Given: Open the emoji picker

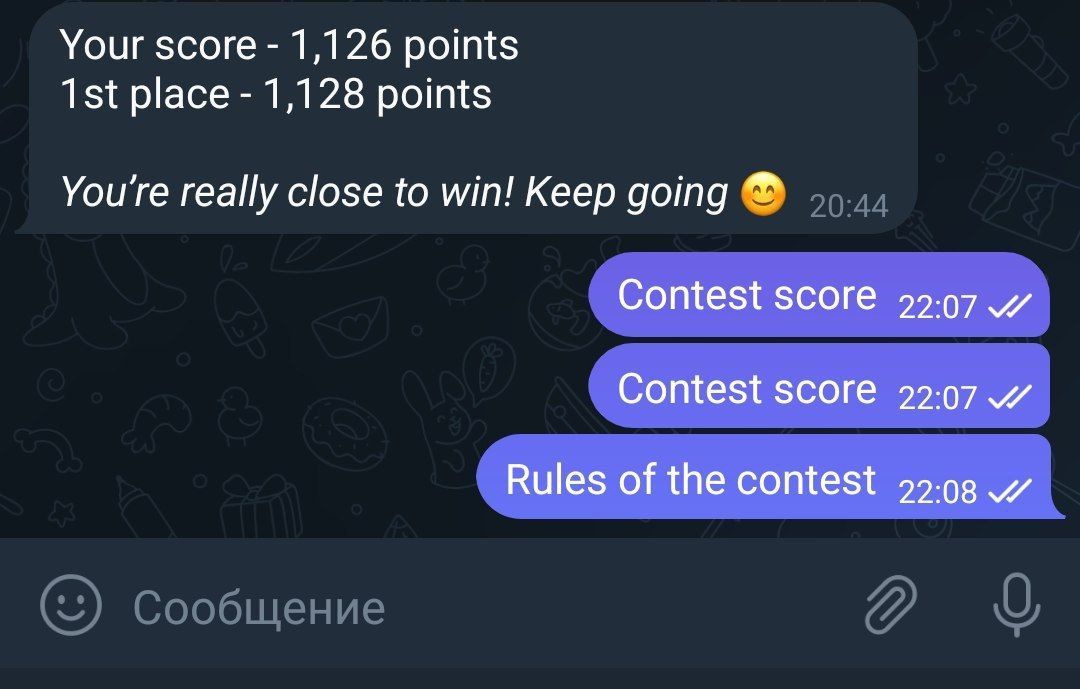Looking at the screenshot, I should point(70,606).
